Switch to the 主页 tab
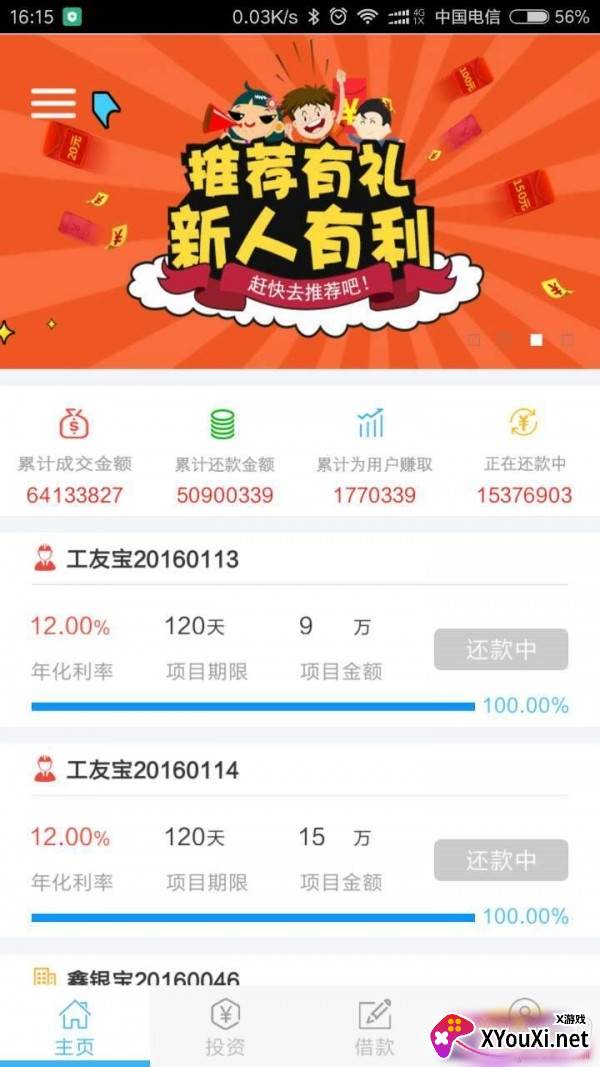The image size is (600, 1067). [x=75, y=1028]
